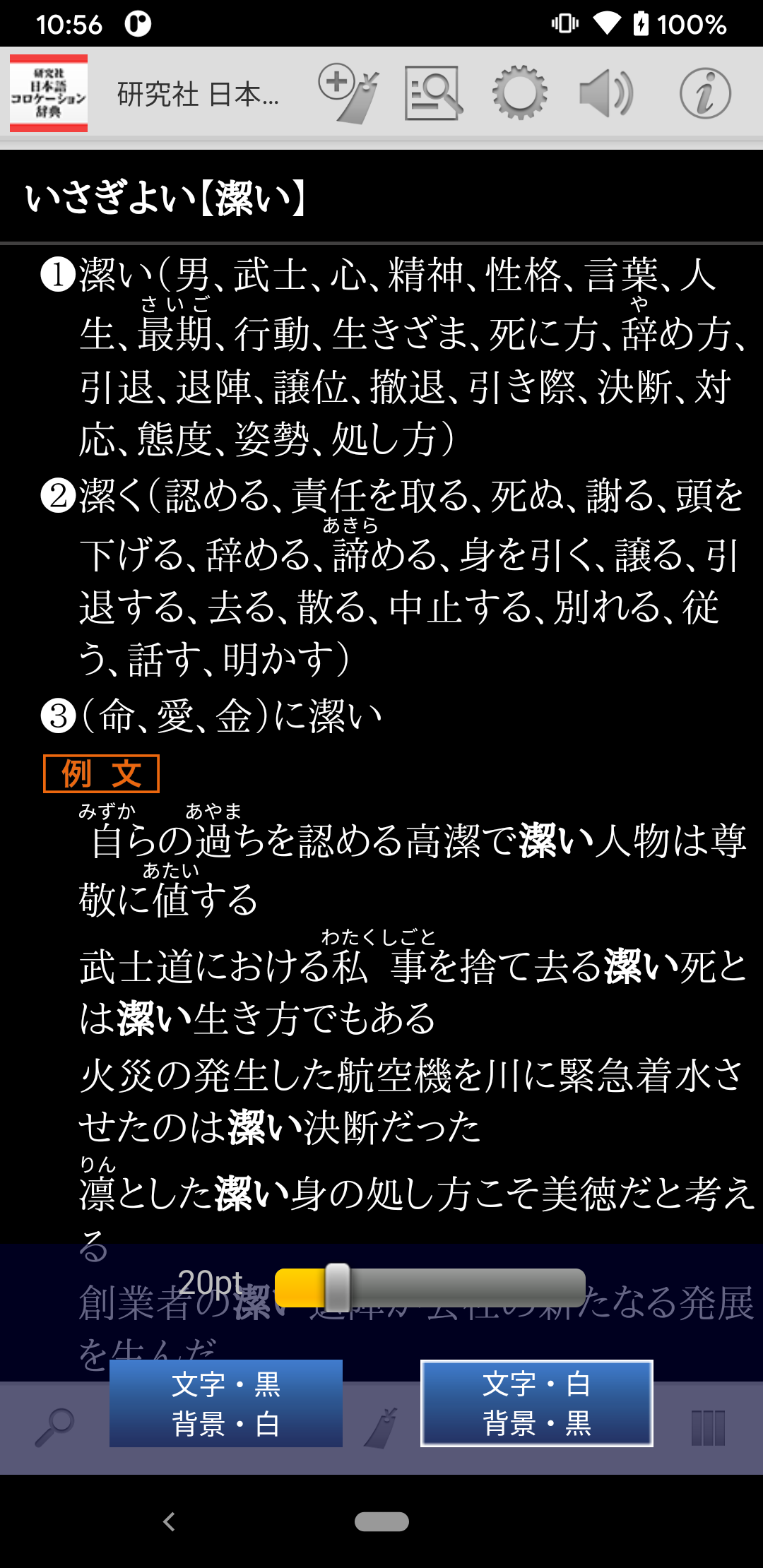The image size is (763, 1568).
Task: Tap the settings gear icon
Action: [x=519, y=93]
